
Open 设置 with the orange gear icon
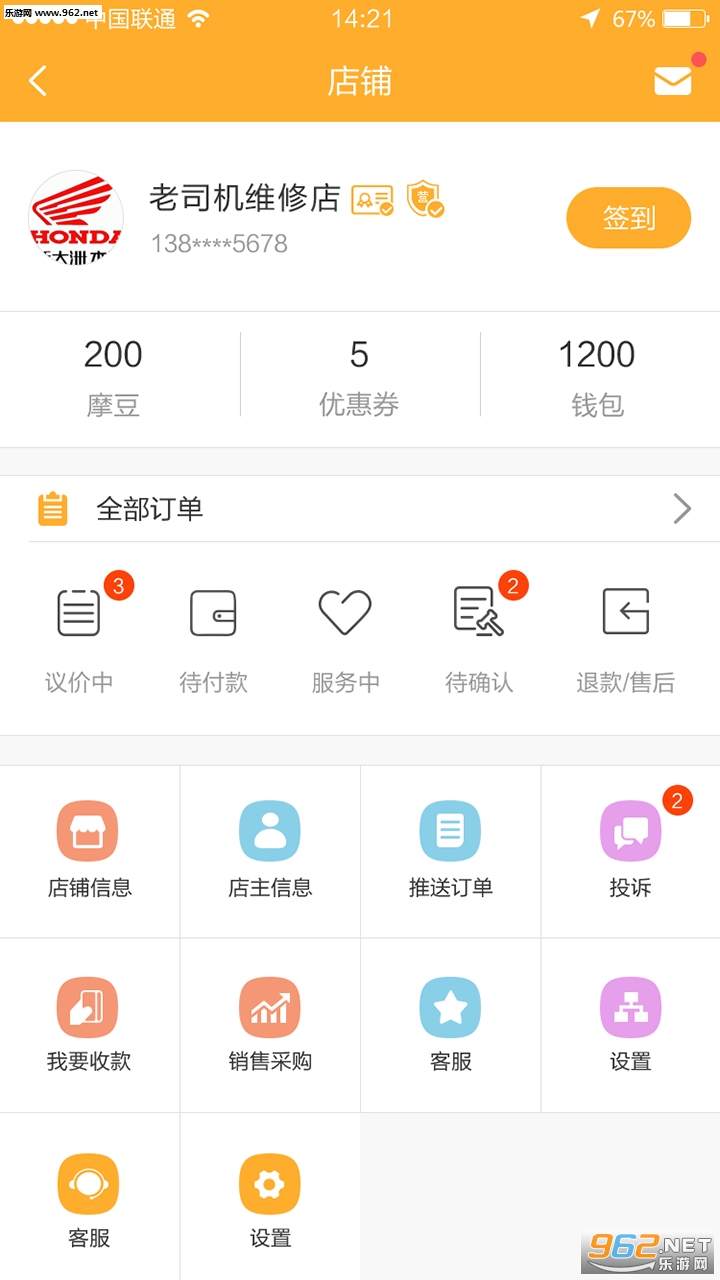(270, 1200)
